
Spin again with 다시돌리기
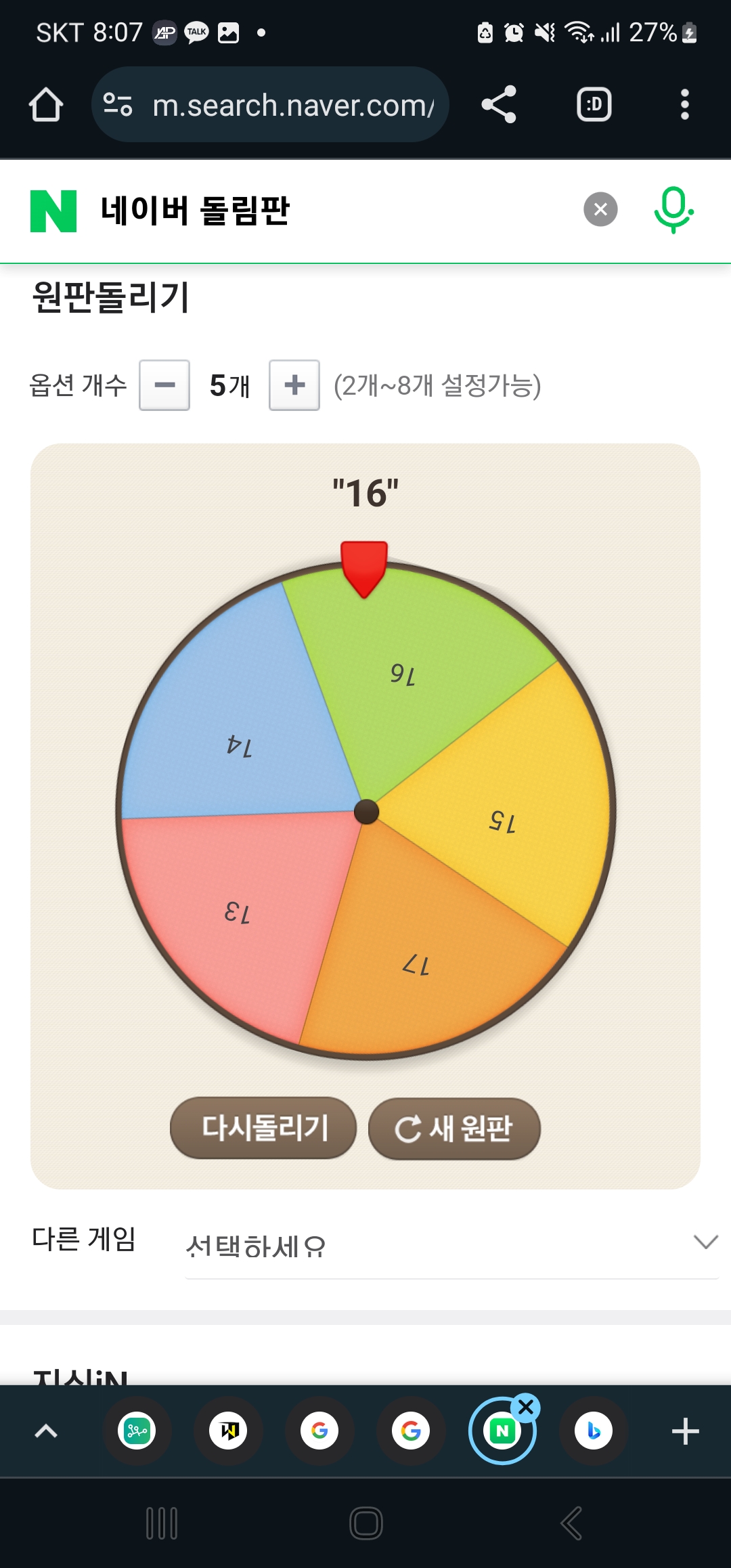263,1128
